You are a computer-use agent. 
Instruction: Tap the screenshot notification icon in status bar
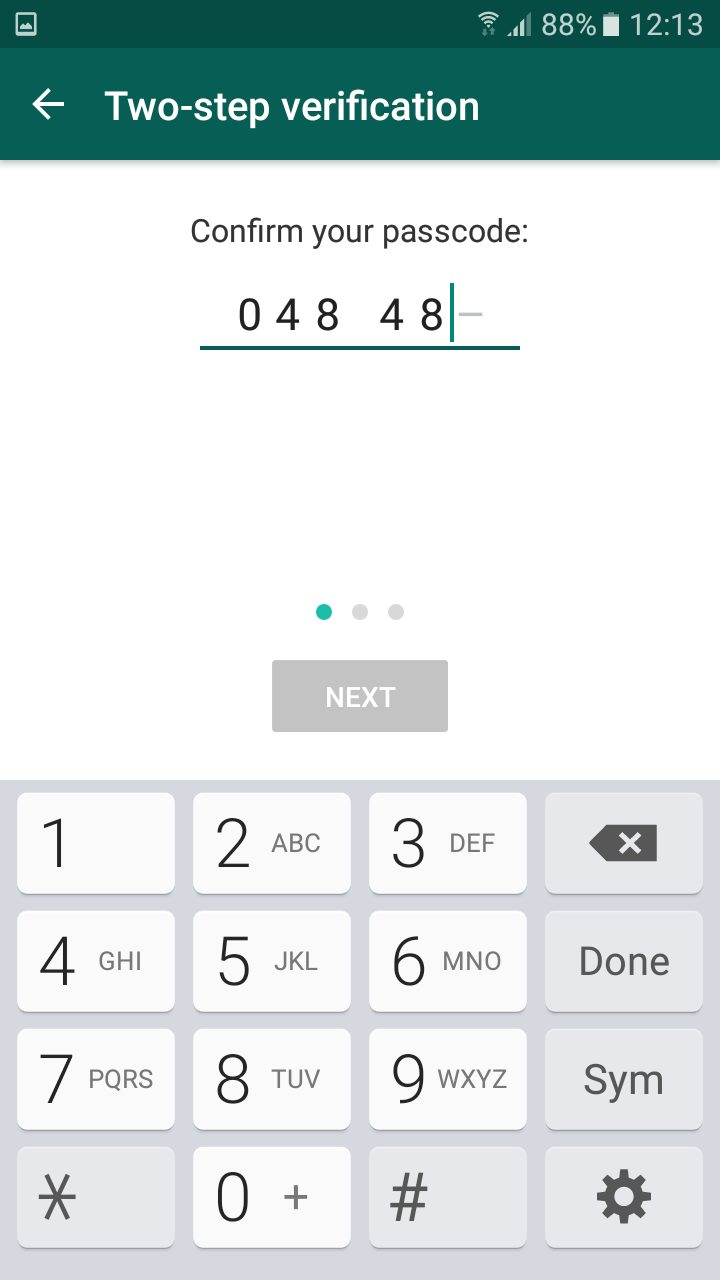(x=27, y=22)
